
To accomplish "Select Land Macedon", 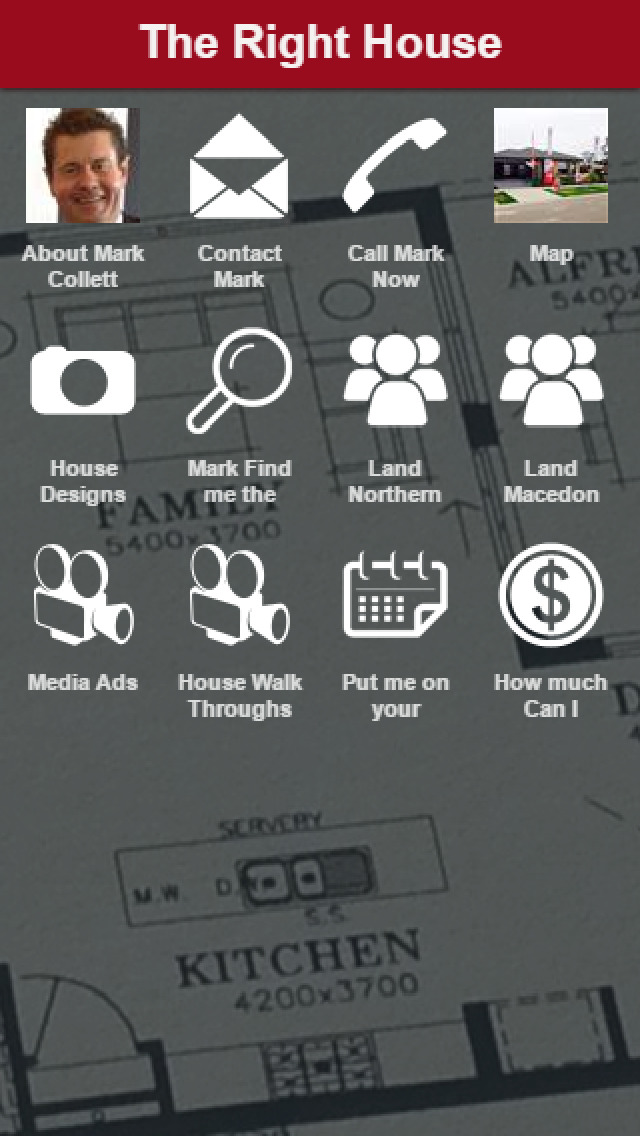I will pyautogui.click(x=551, y=381).
